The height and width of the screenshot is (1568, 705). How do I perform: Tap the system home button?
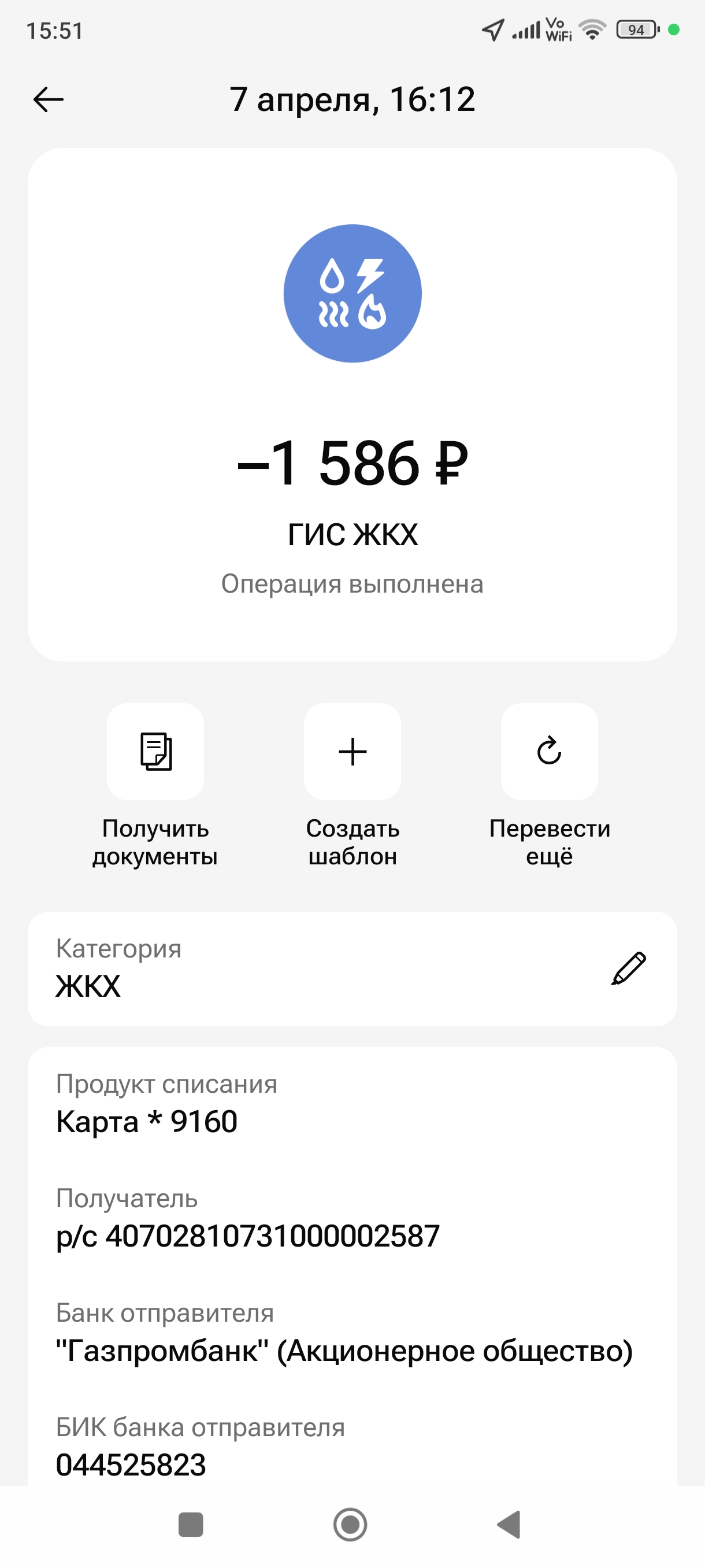click(350, 1524)
